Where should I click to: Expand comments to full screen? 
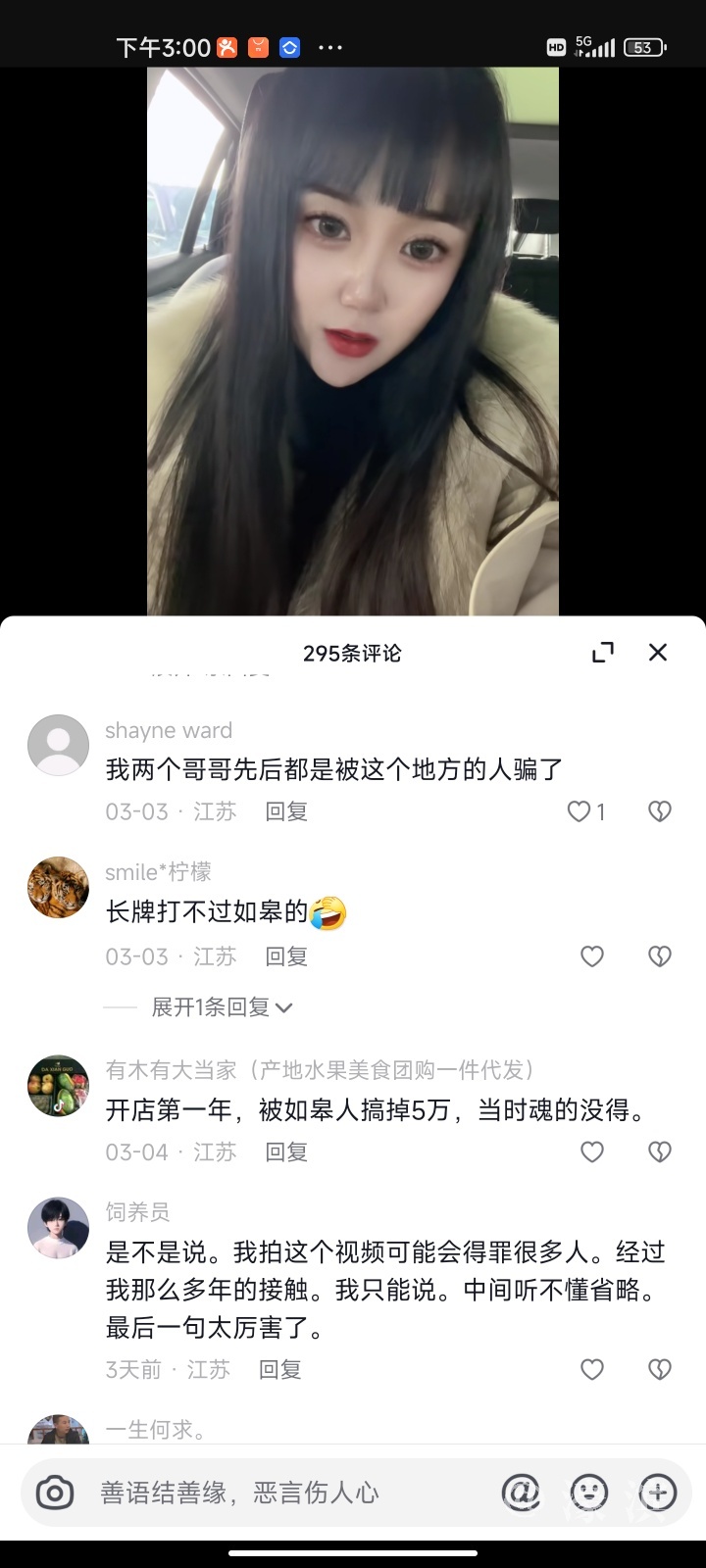tap(603, 653)
